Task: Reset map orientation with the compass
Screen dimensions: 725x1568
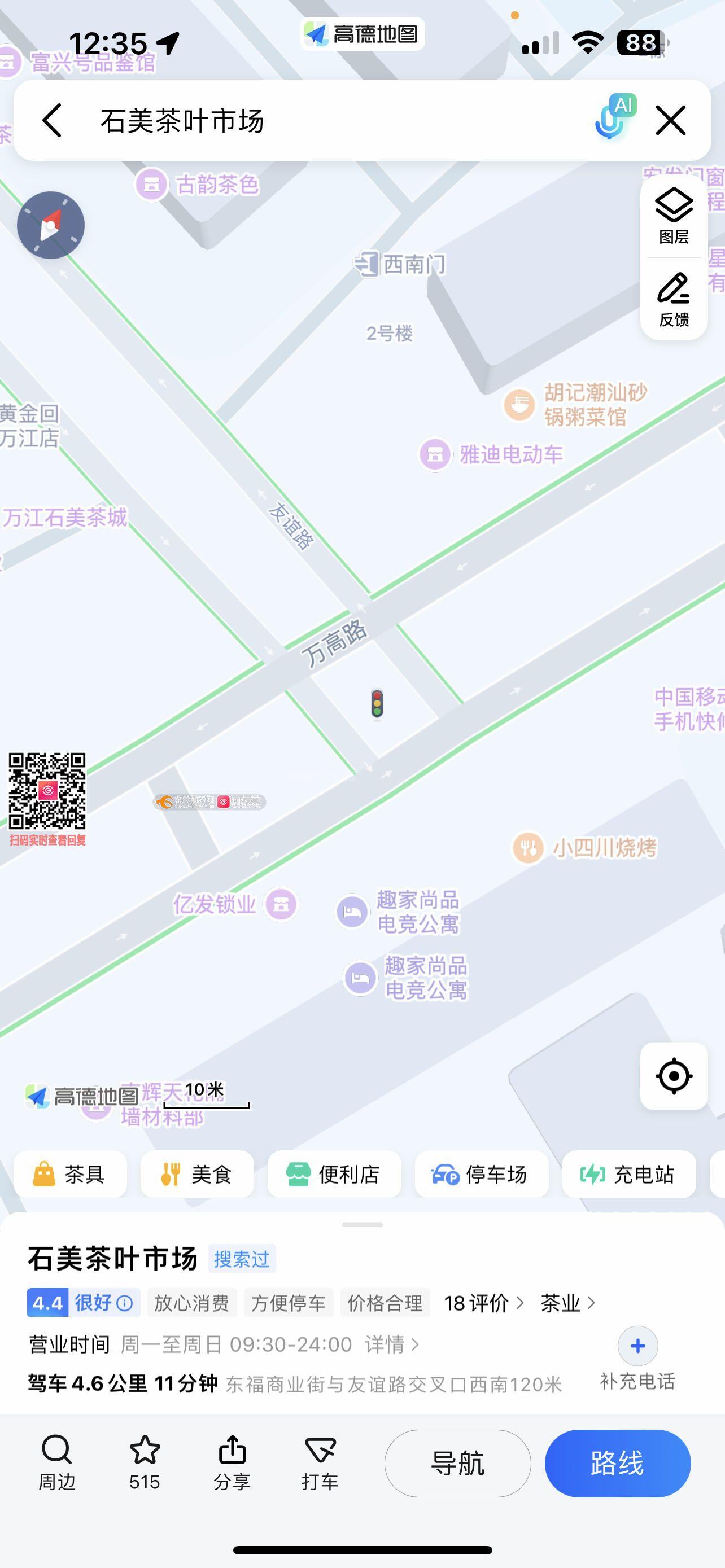Action: (x=50, y=225)
